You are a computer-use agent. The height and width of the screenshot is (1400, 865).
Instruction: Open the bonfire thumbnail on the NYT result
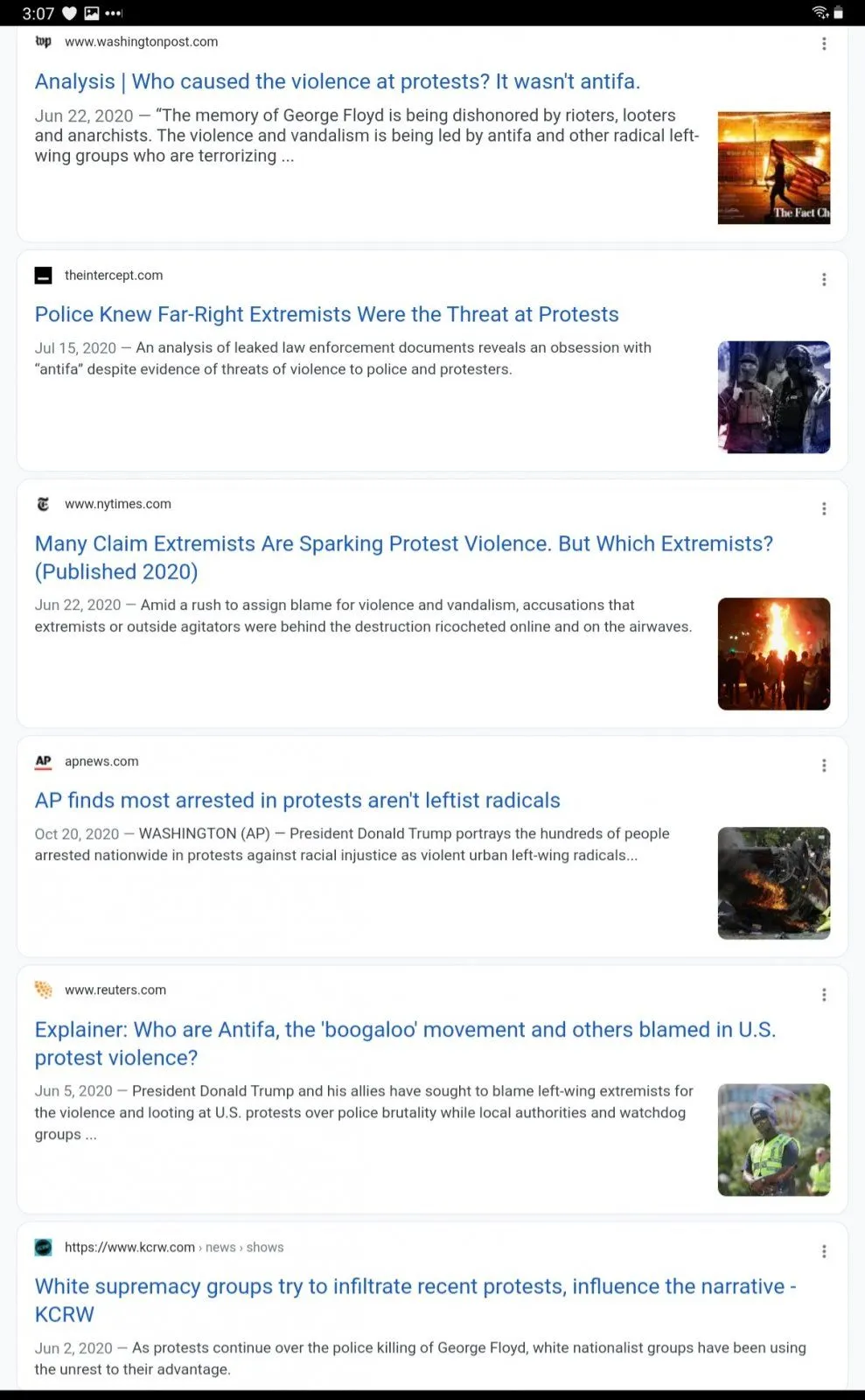[773, 654]
